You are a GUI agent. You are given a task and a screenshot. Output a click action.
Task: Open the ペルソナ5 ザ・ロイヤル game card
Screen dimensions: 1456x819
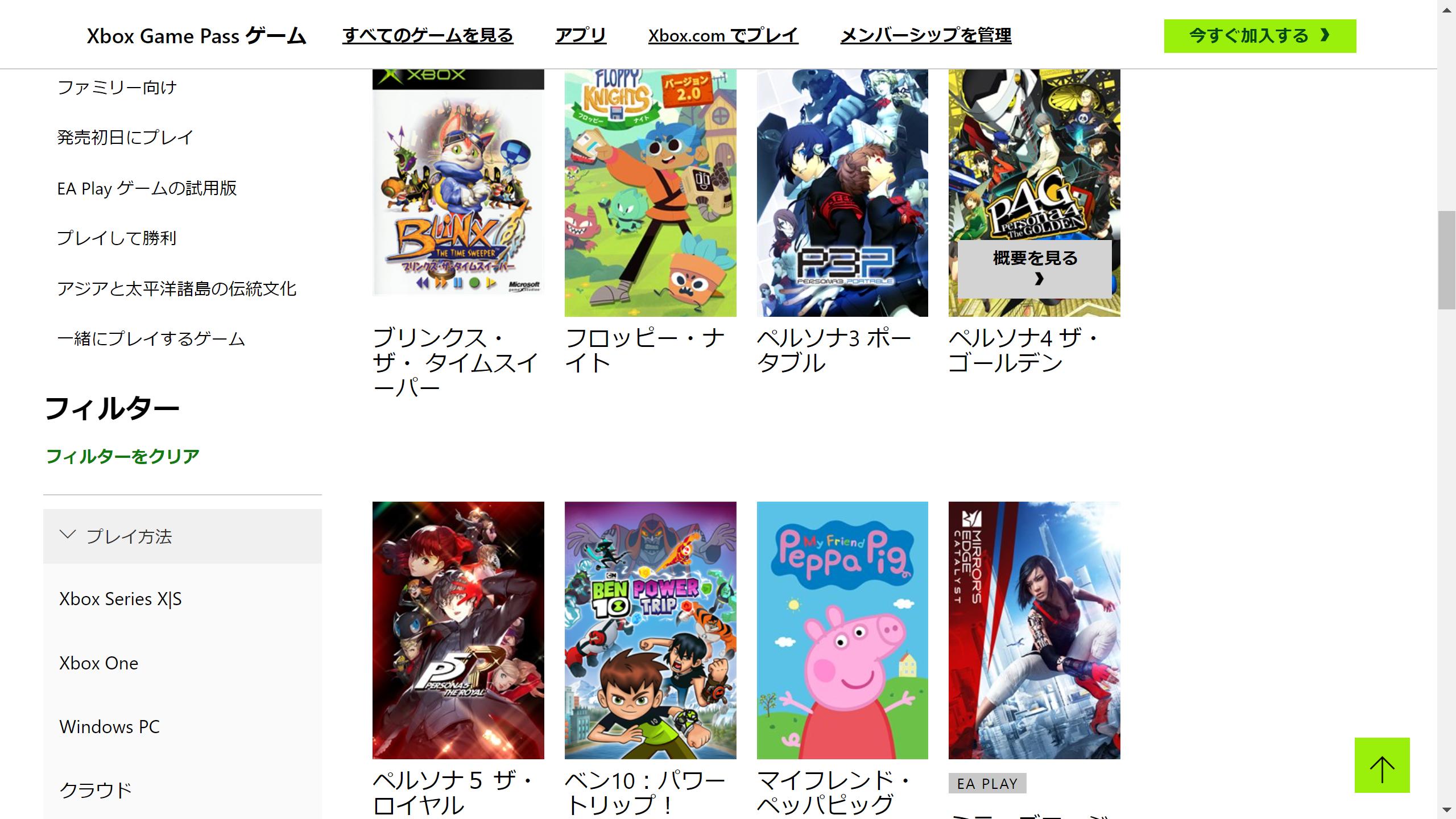coord(458,630)
